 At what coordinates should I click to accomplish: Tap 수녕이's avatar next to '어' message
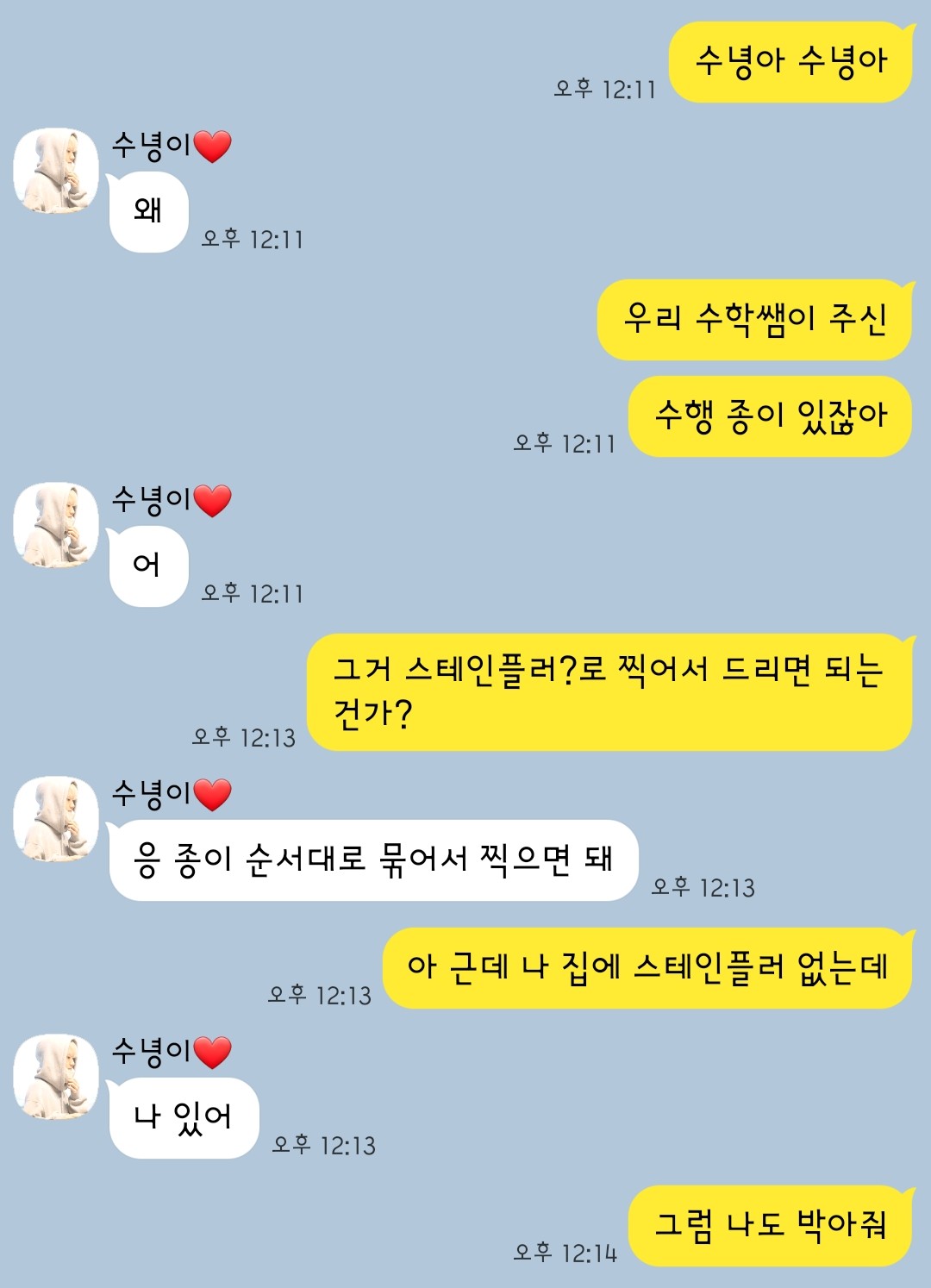pos(56,524)
